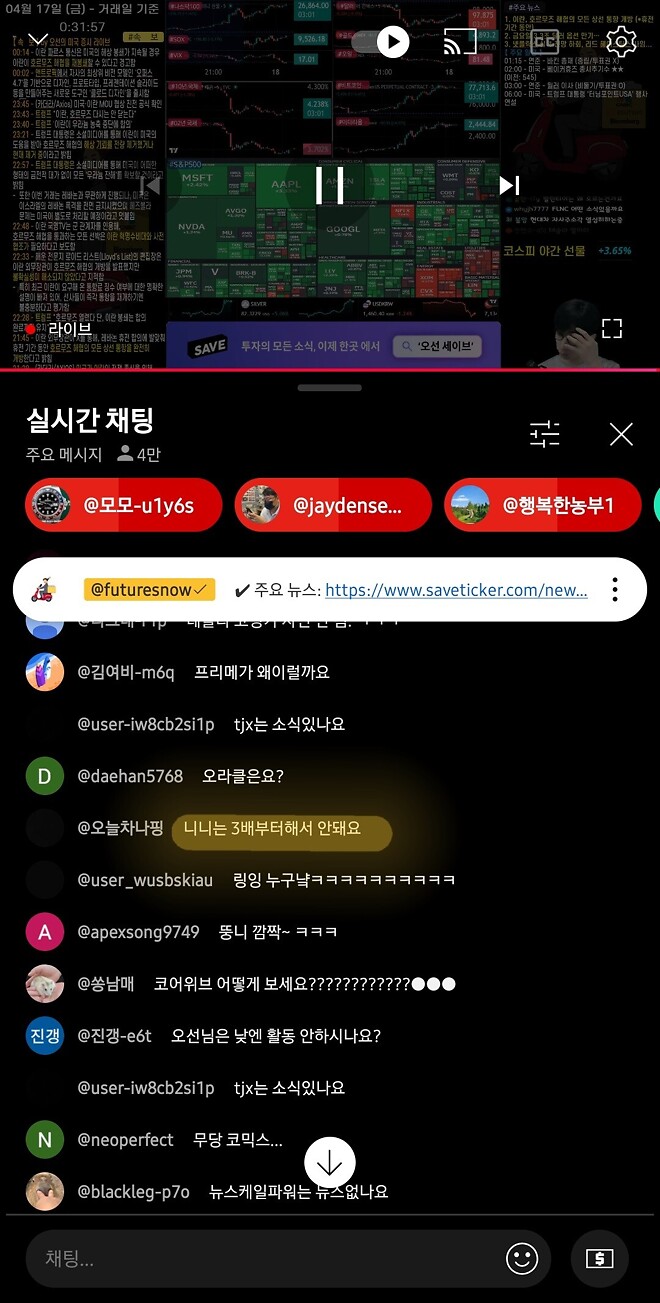
Task: Close the live chat panel
Action: coord(621,434)
